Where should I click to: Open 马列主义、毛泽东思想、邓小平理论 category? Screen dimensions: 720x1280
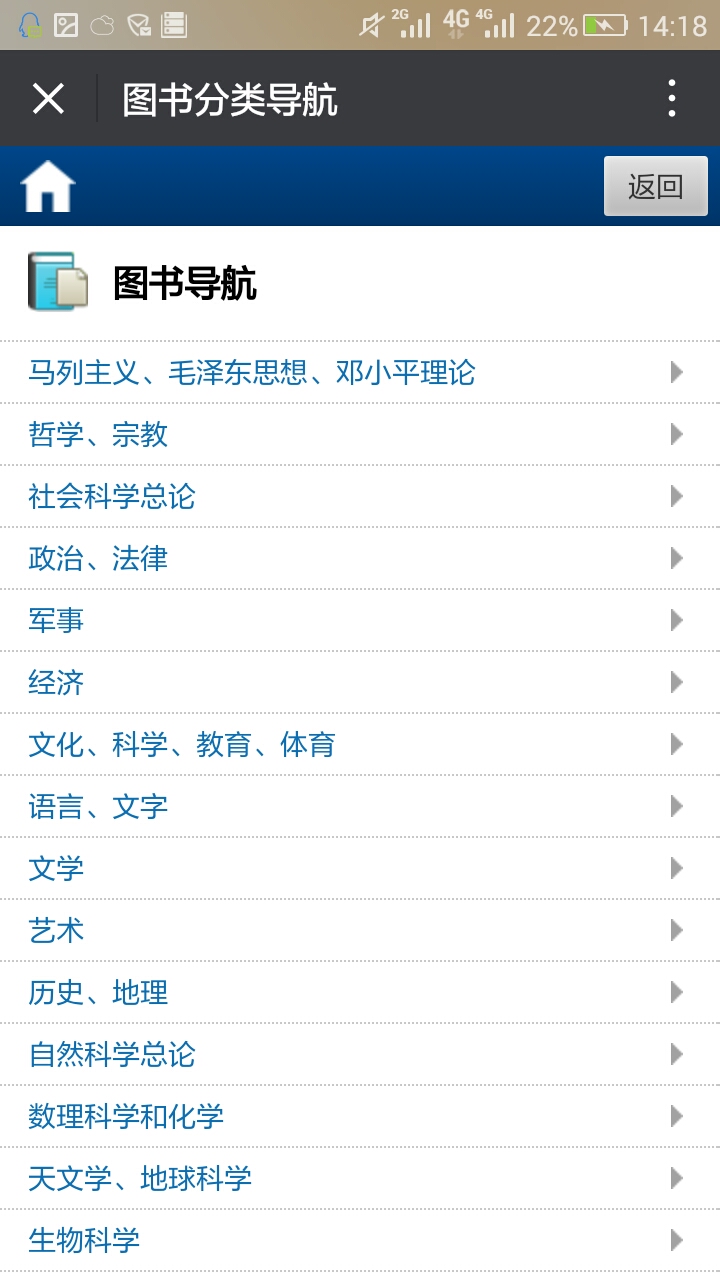(251, 373)
